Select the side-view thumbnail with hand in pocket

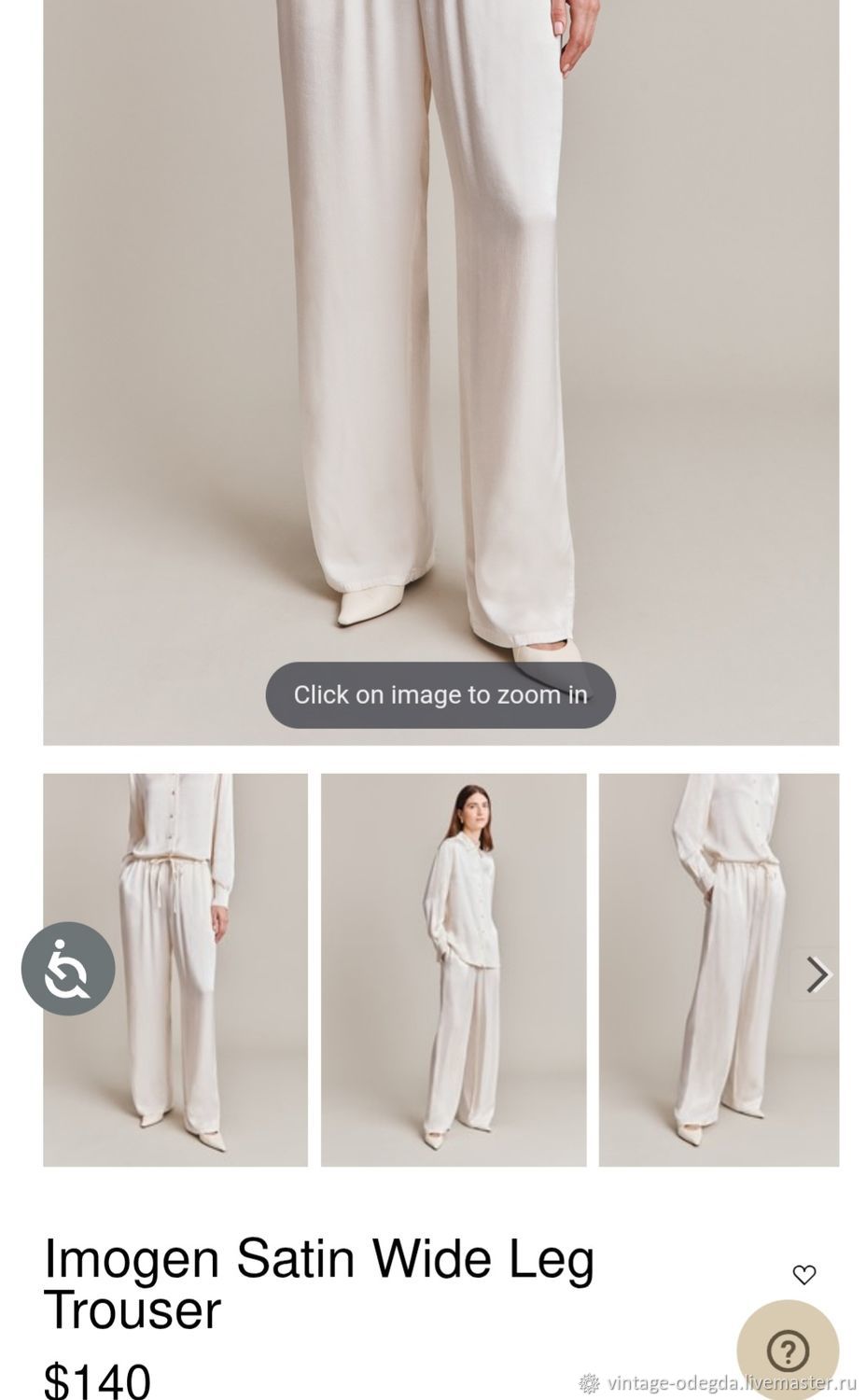(719, 970)
